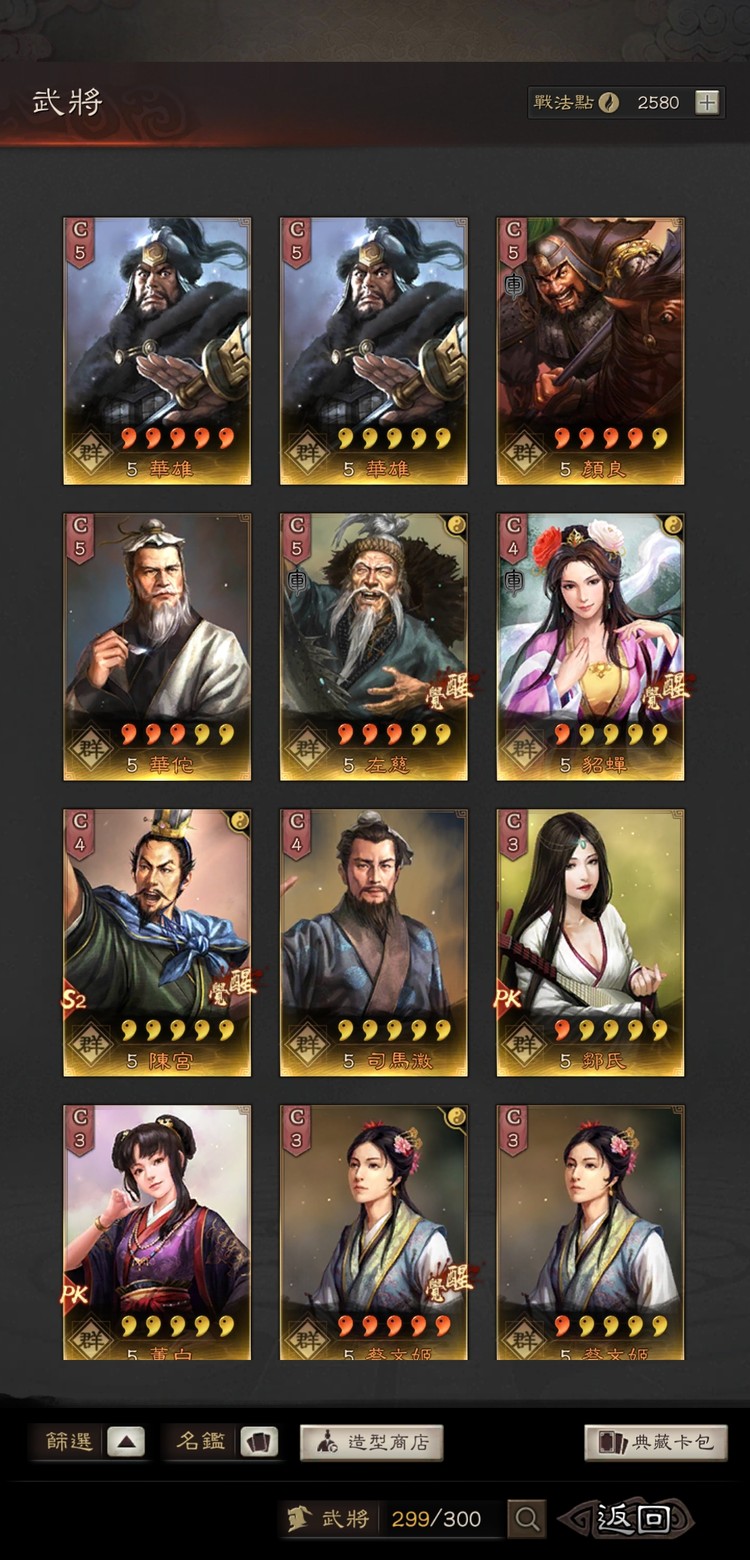The image size is (750, 1560).
Task: Open the 華佗 general card
Action: (x=157, y=646)
